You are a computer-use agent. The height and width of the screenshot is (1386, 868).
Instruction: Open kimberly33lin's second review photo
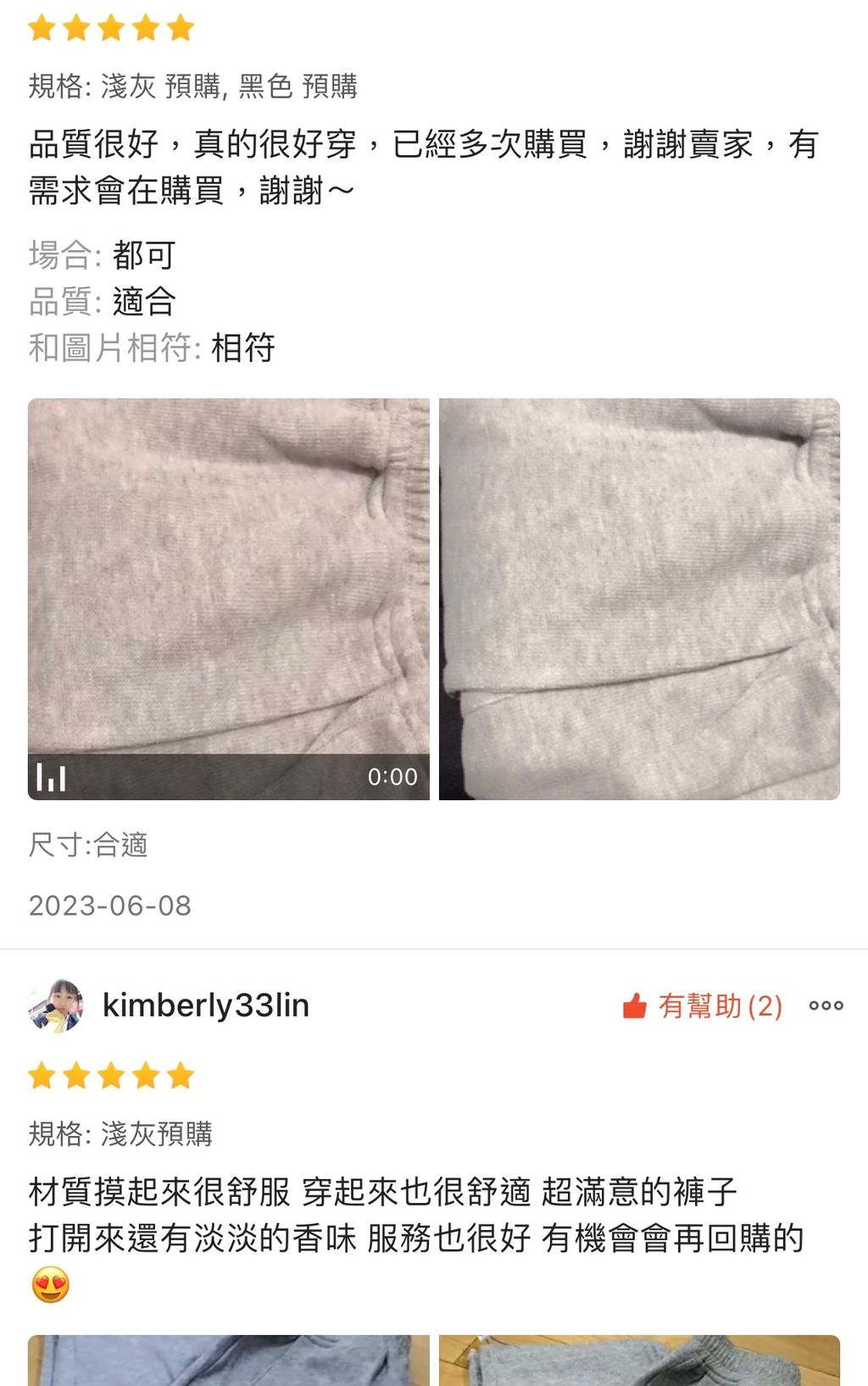639,1361
